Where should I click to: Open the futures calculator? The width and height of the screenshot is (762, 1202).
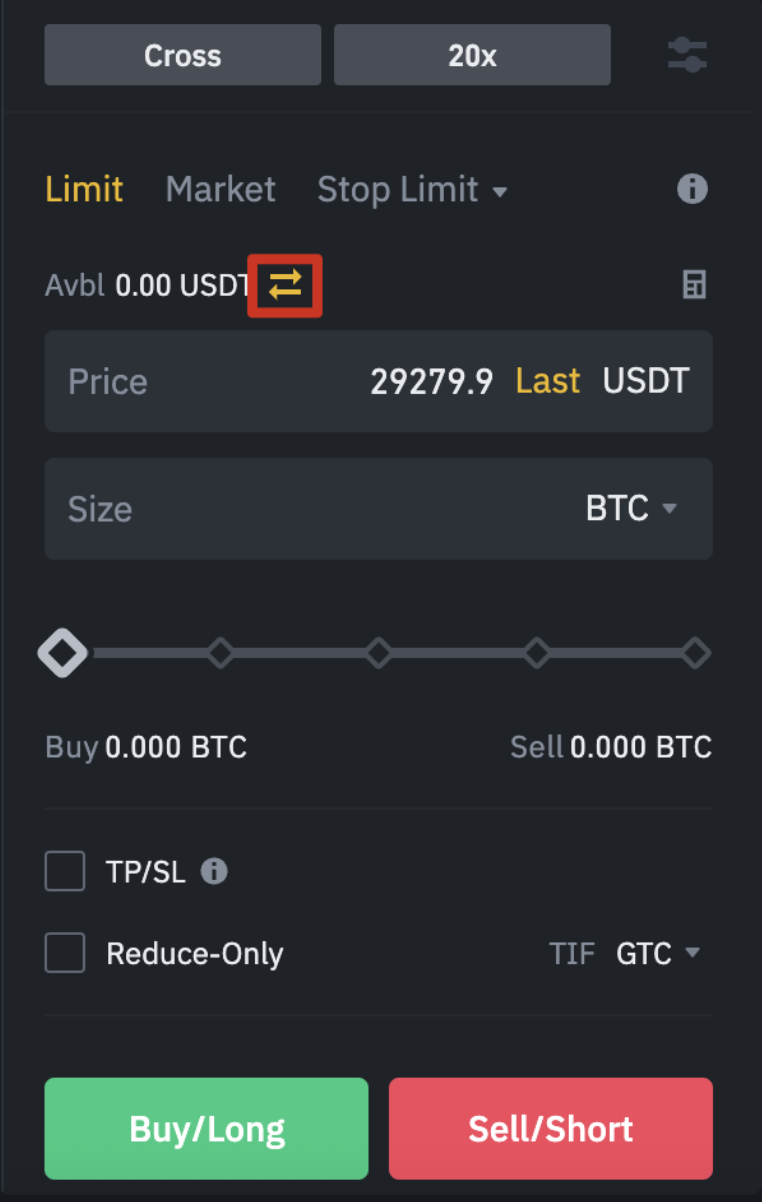pos(692,285)
